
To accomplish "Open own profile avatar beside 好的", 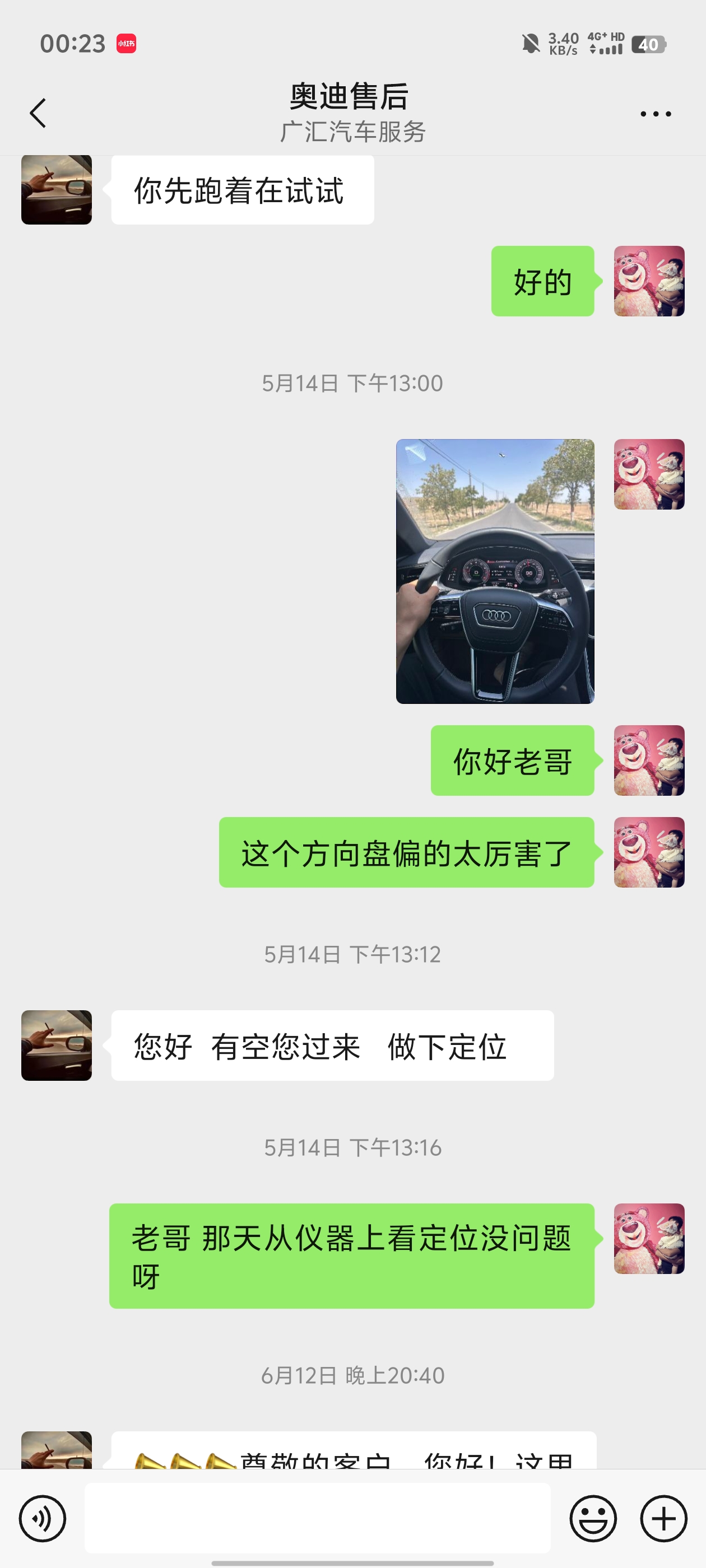I will [x=649, y=281].
